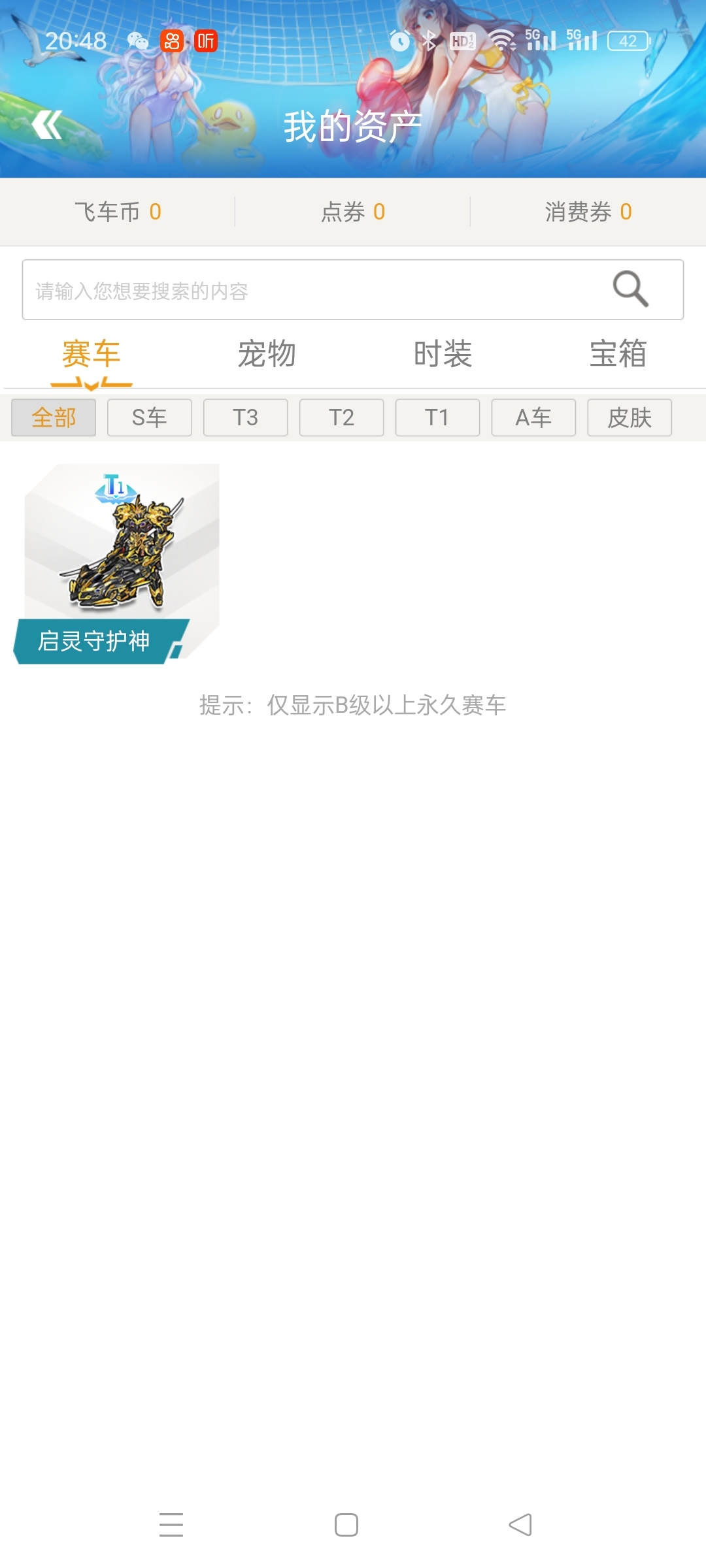This screenshot has width=706, height=1568.
Task: Switch to the 时装 tab
Action: [x=443, y=354]
